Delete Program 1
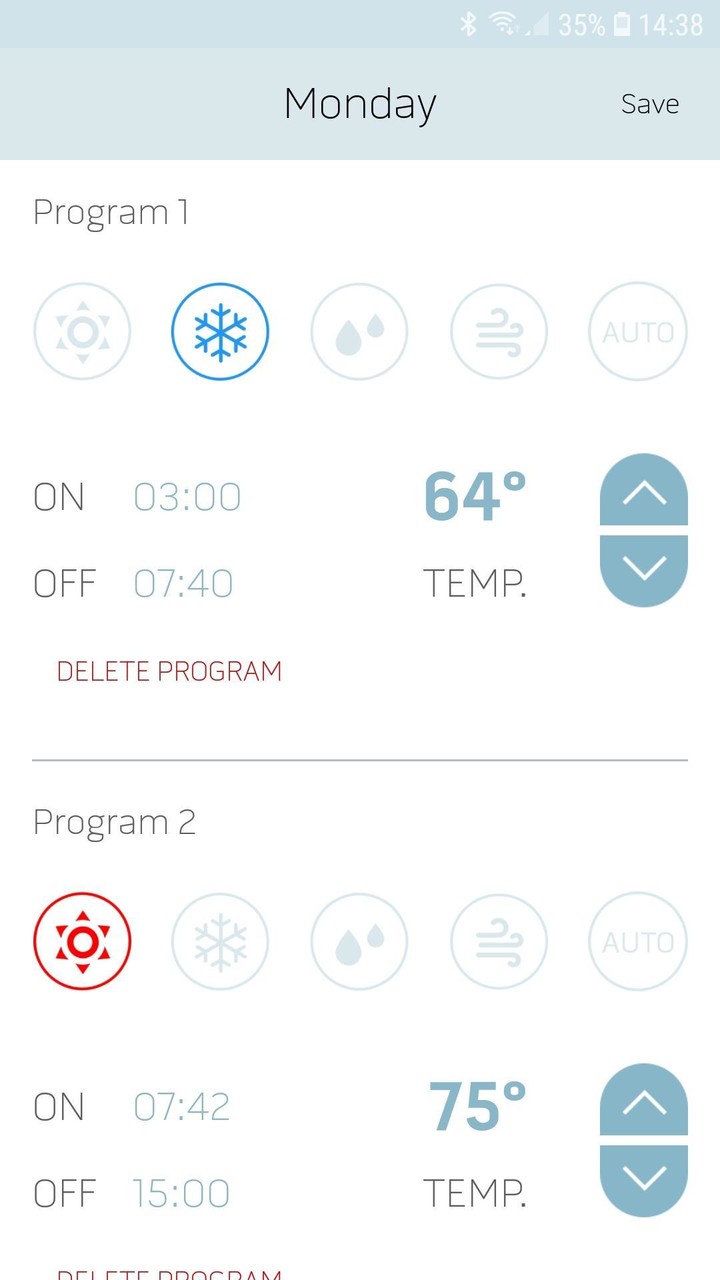This screenshot has height=1280, width=720. click(x=169, y=671)
